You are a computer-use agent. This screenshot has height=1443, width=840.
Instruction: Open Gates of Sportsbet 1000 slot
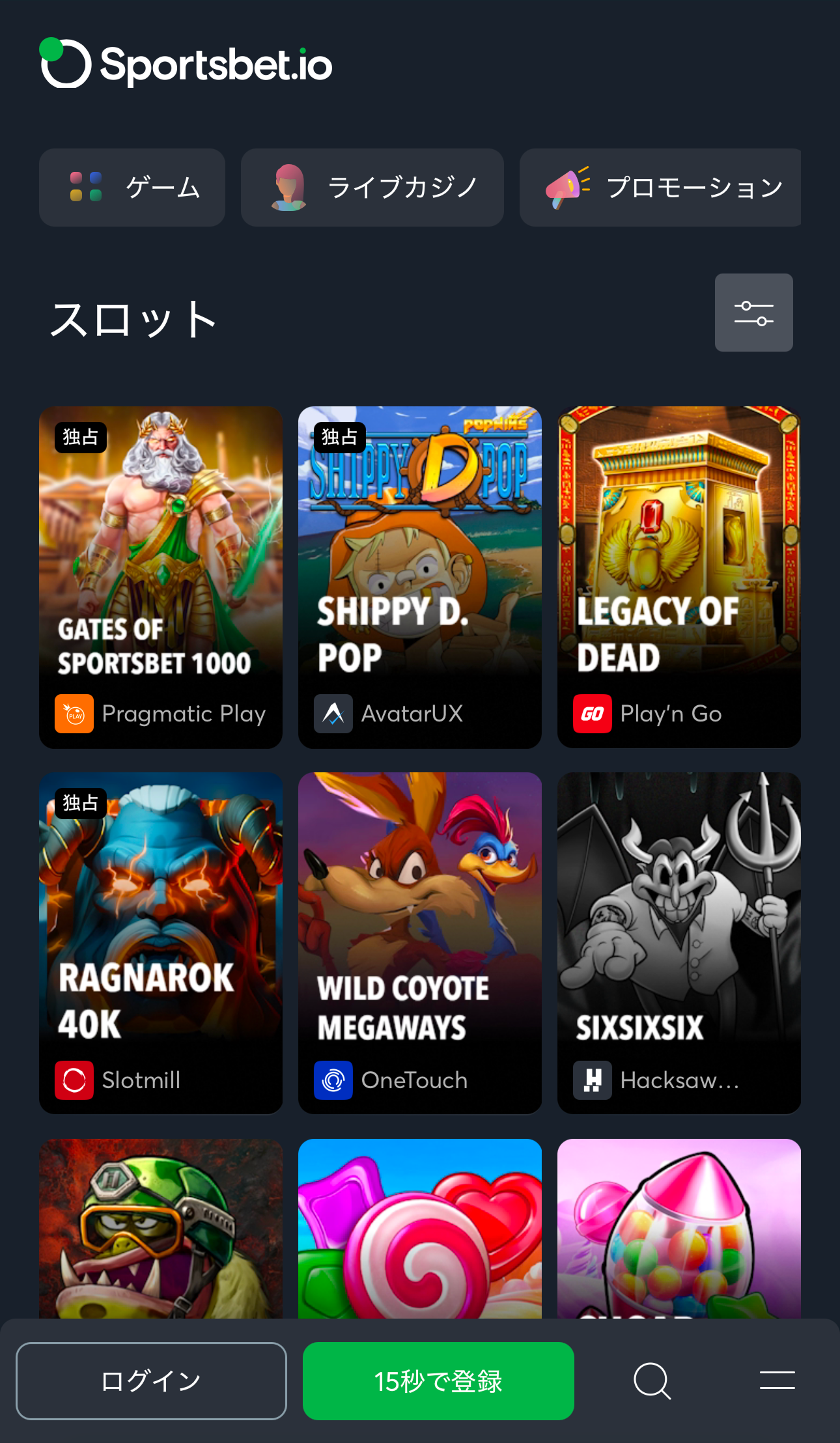tap(161, 577)
